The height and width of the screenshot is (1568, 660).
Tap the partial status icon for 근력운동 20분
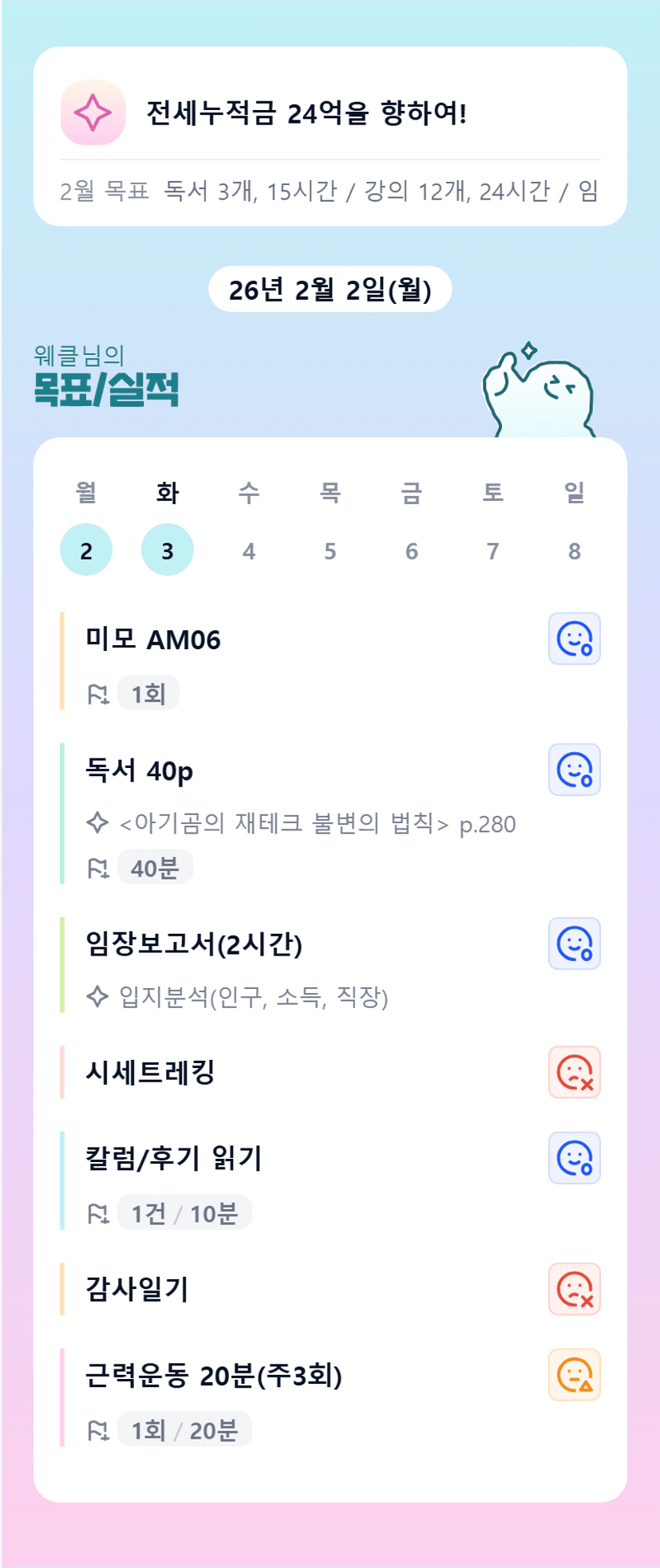tap(575, 1375)
